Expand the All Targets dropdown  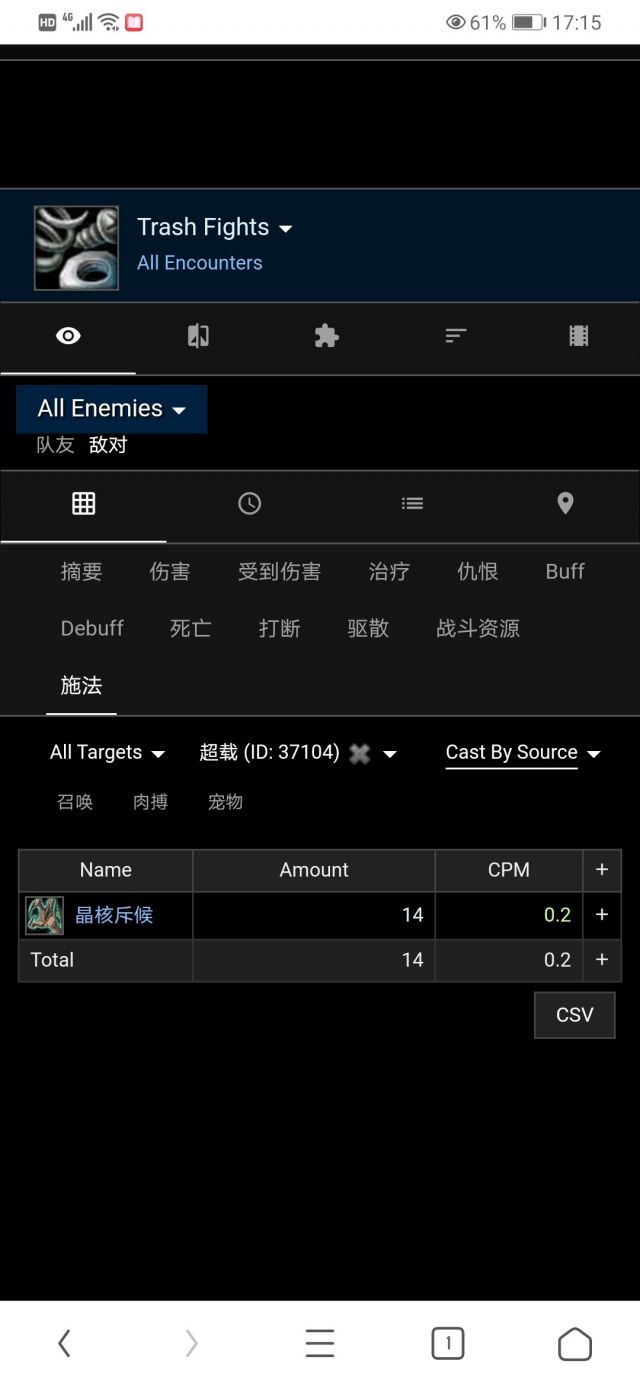107,753
